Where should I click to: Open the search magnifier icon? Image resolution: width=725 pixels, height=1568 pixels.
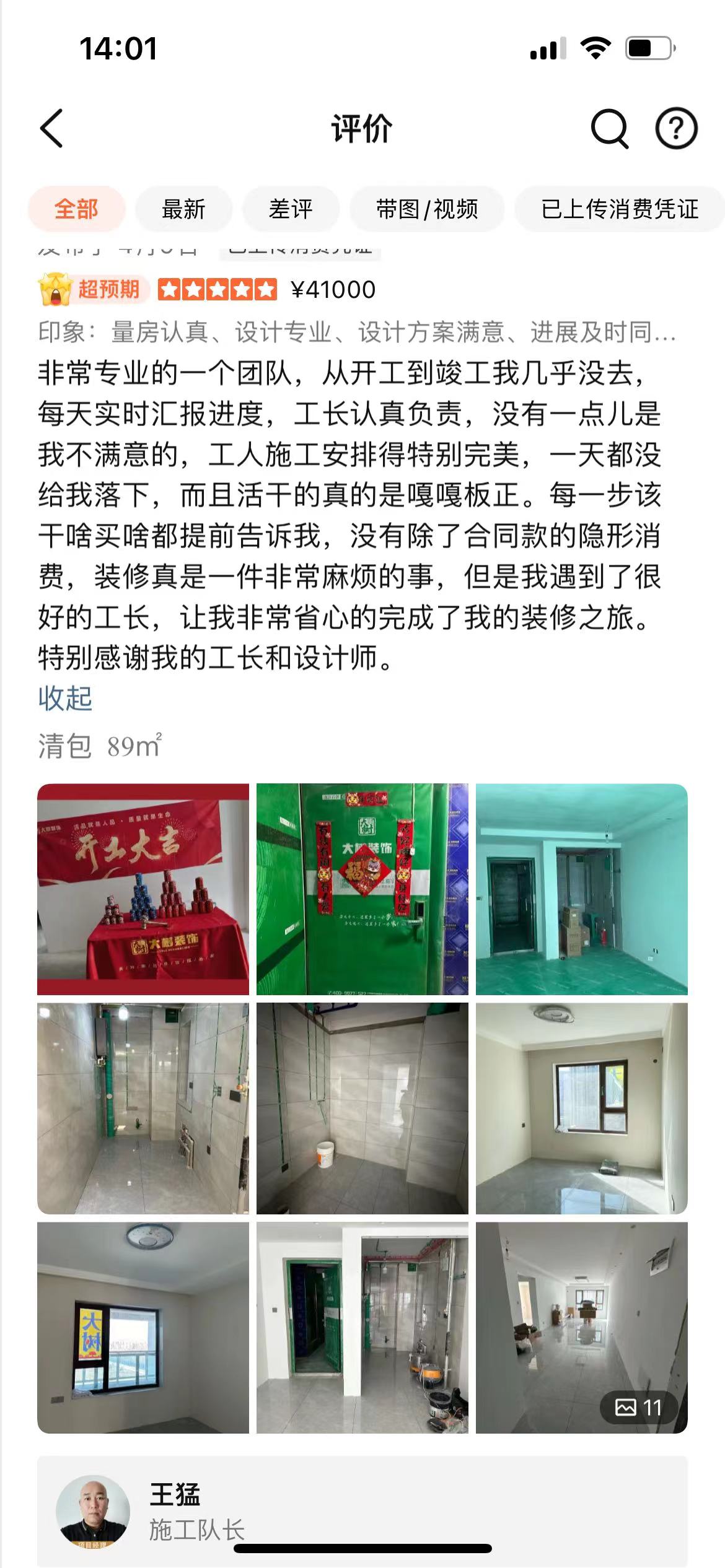pos(609,129)
